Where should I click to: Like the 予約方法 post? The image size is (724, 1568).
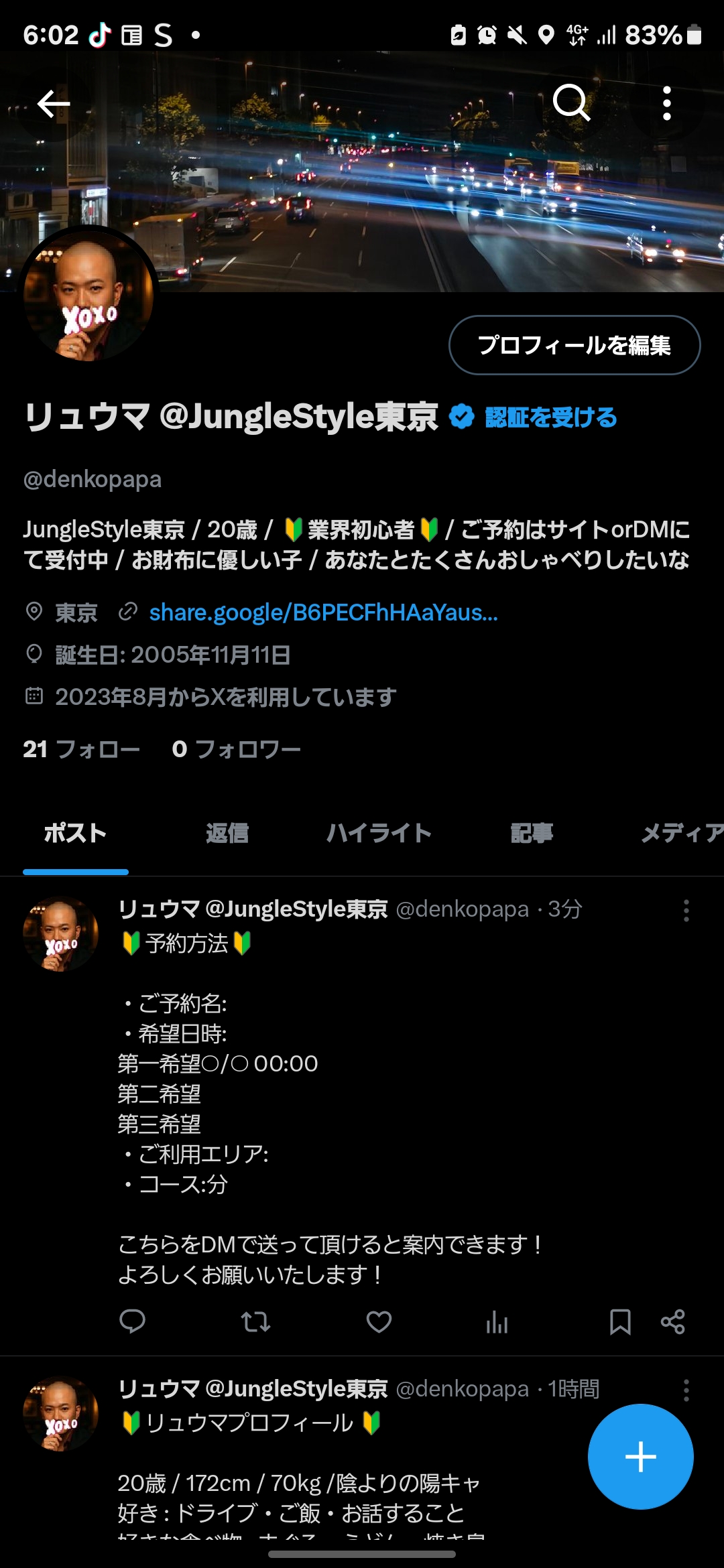(x=379, y=1322)
